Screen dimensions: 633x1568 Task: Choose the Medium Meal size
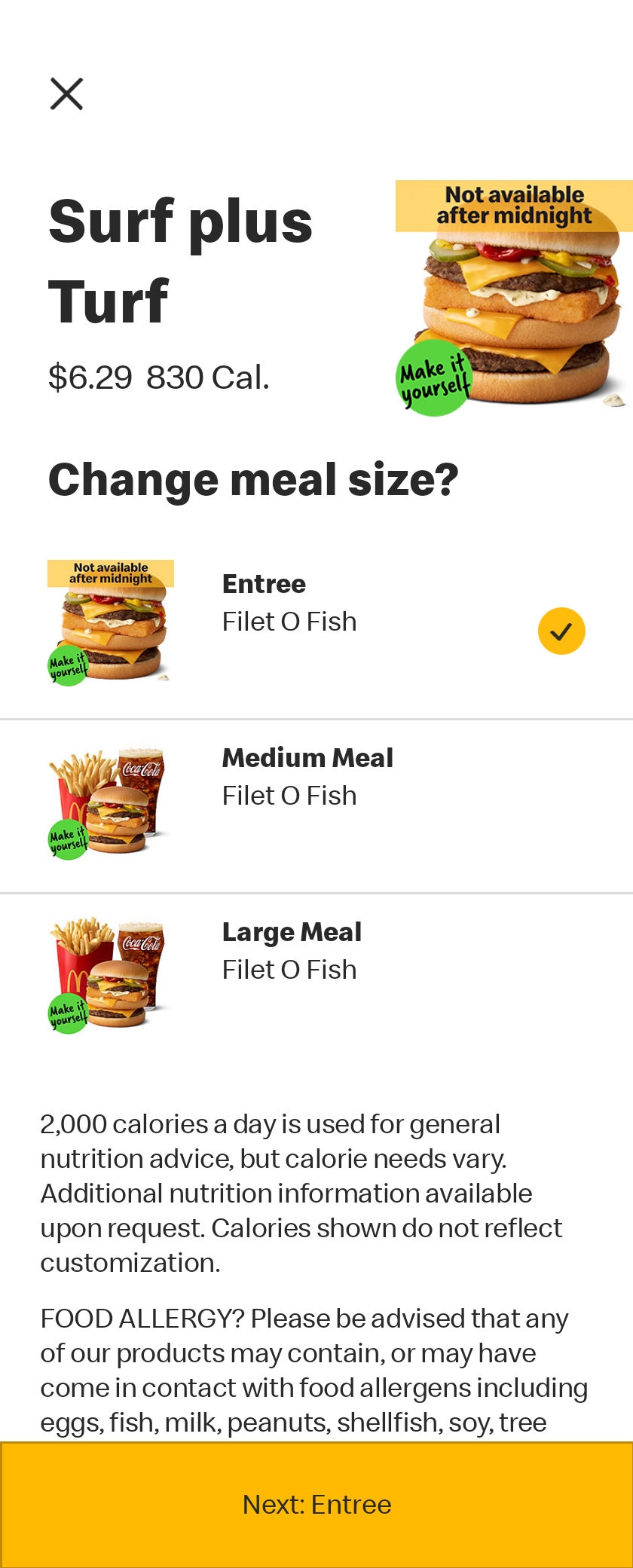tap(316, 805)
